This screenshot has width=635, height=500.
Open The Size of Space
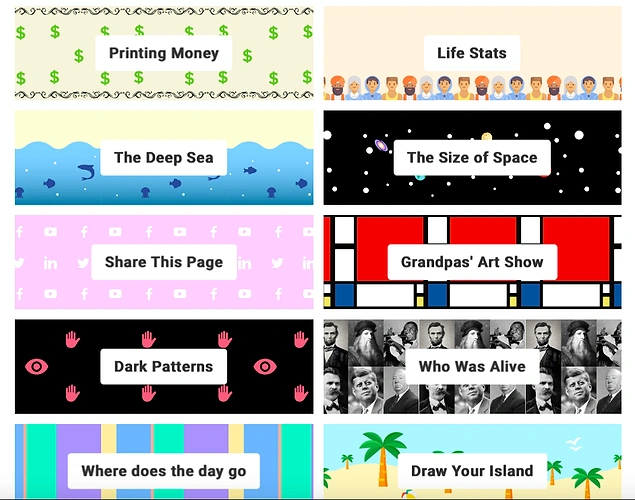(472, 157)
